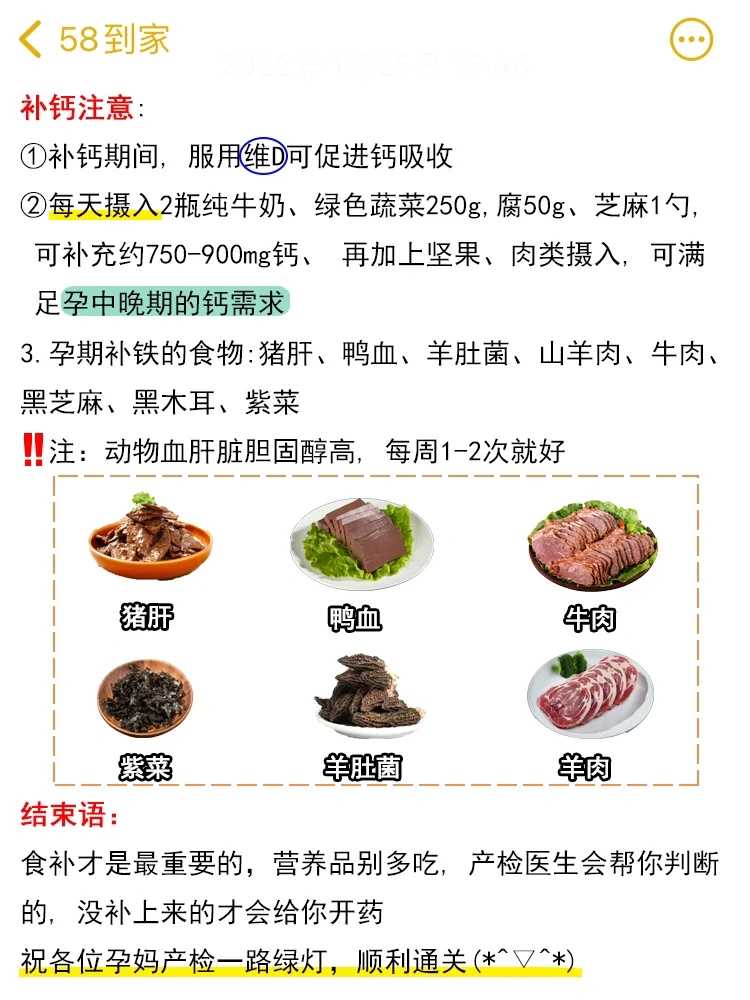Tap the 猪肝 food image
Viewport: 750px width, 1000px height.
tap(150, 540)
